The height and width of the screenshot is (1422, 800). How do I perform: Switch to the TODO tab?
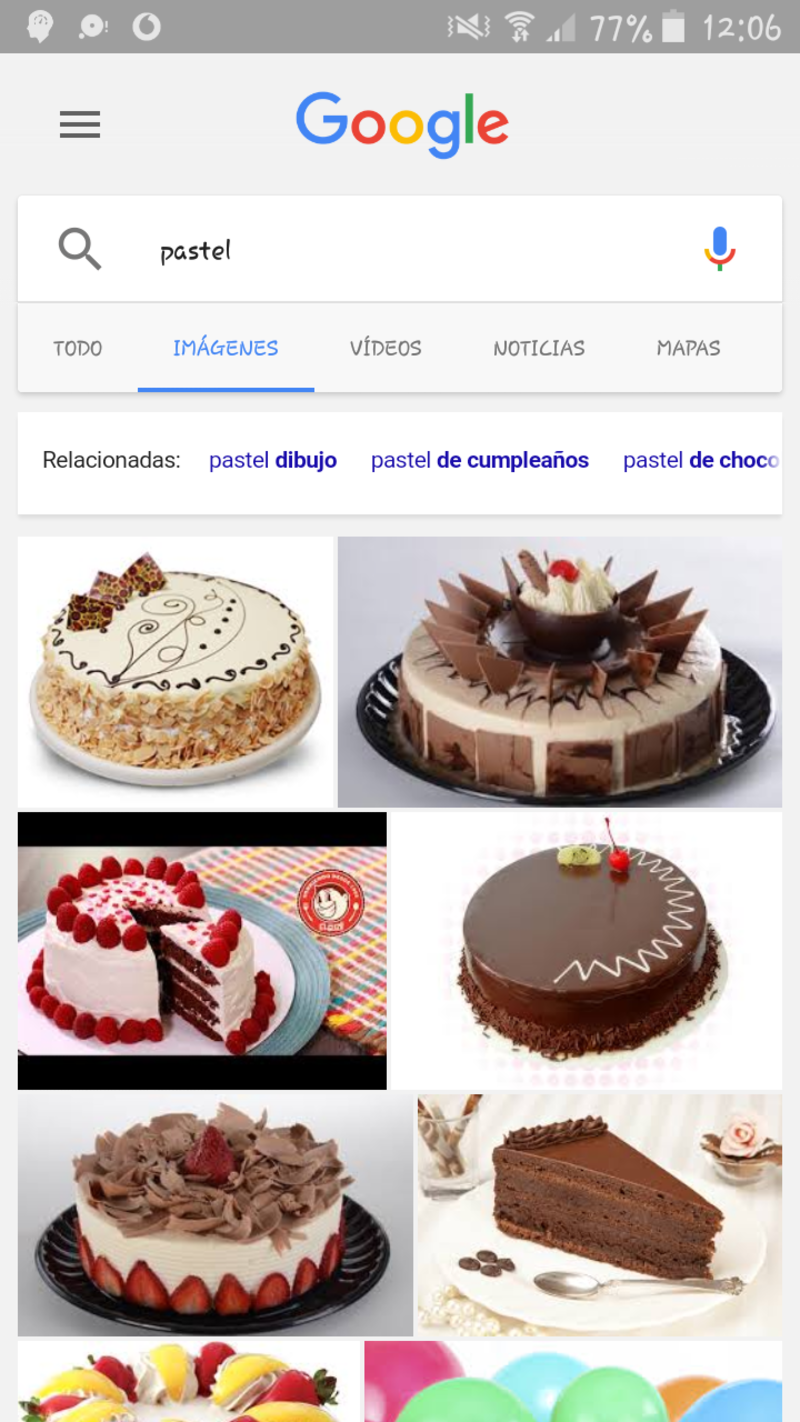click(78, 348)
